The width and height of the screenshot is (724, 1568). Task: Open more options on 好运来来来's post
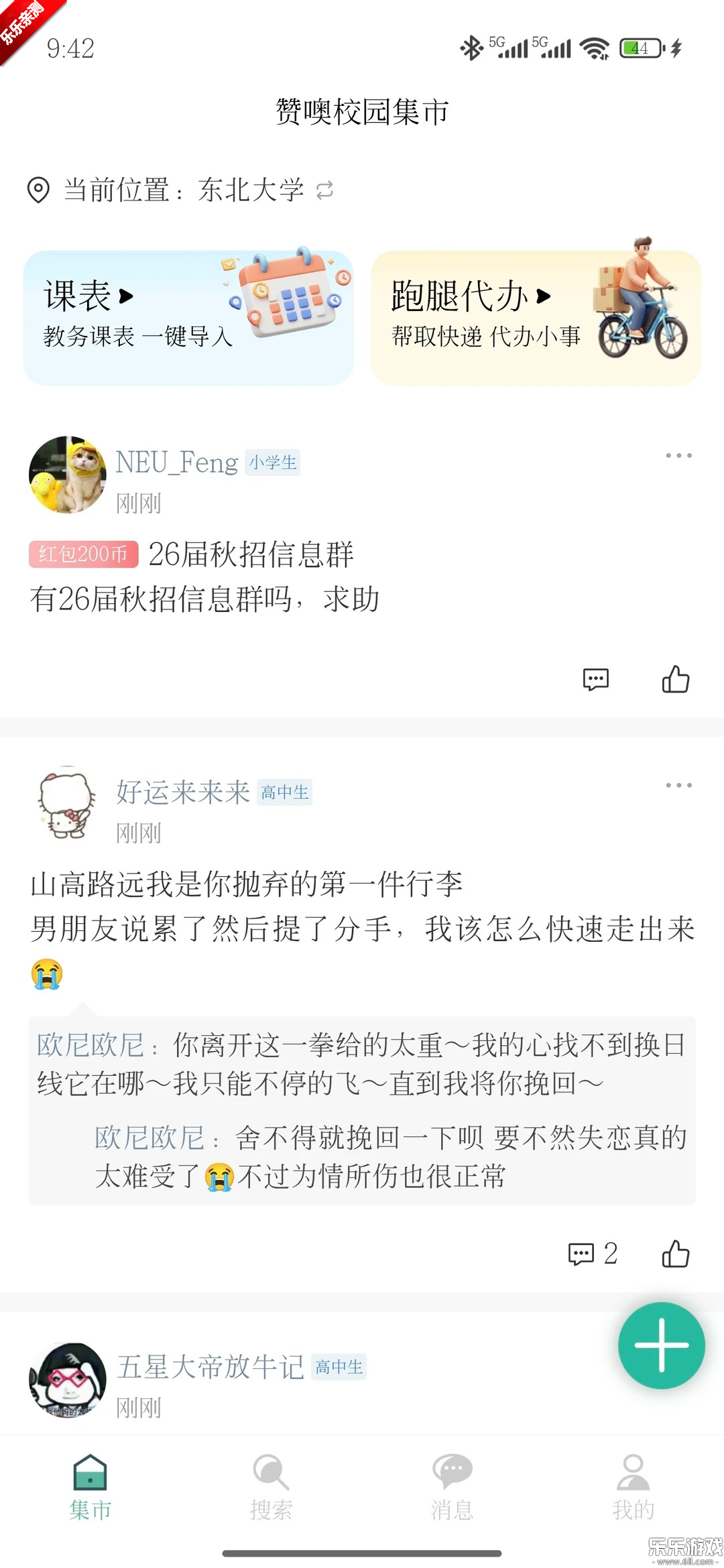677,785
